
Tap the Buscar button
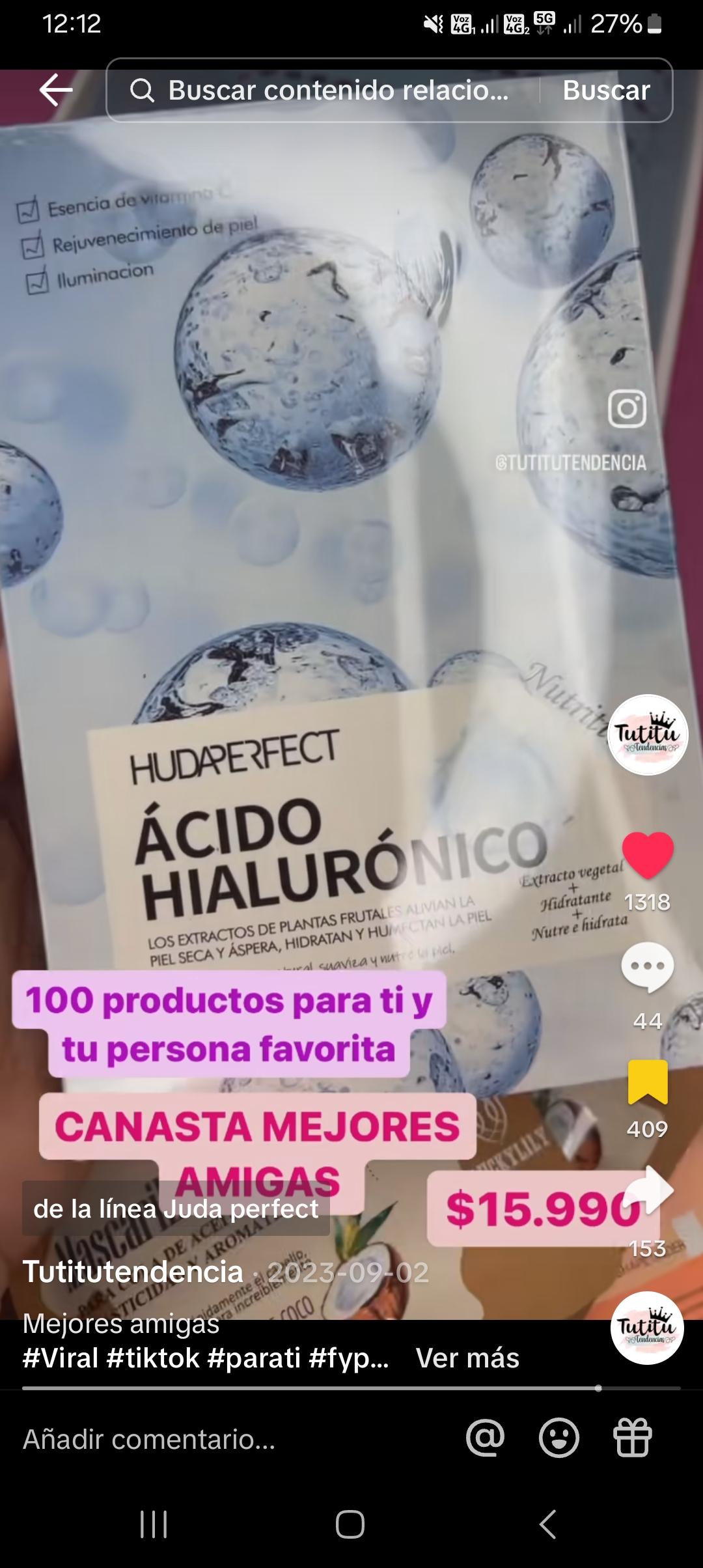click(x=606, y=91)
